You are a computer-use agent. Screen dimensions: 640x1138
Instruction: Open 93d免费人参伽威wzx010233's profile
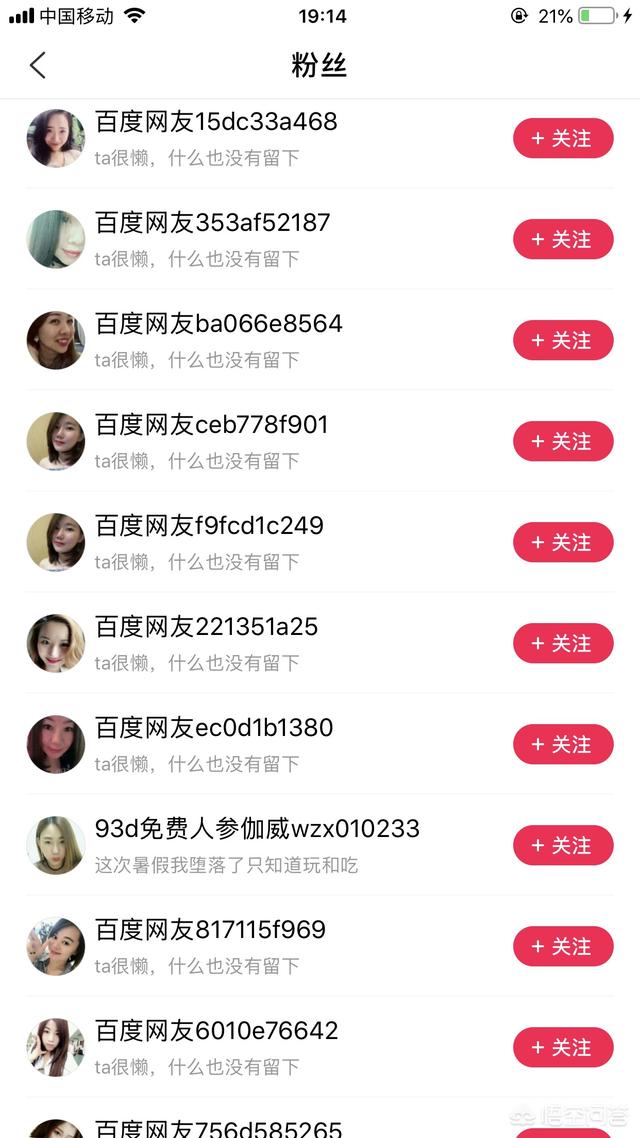tap(56, 846)
